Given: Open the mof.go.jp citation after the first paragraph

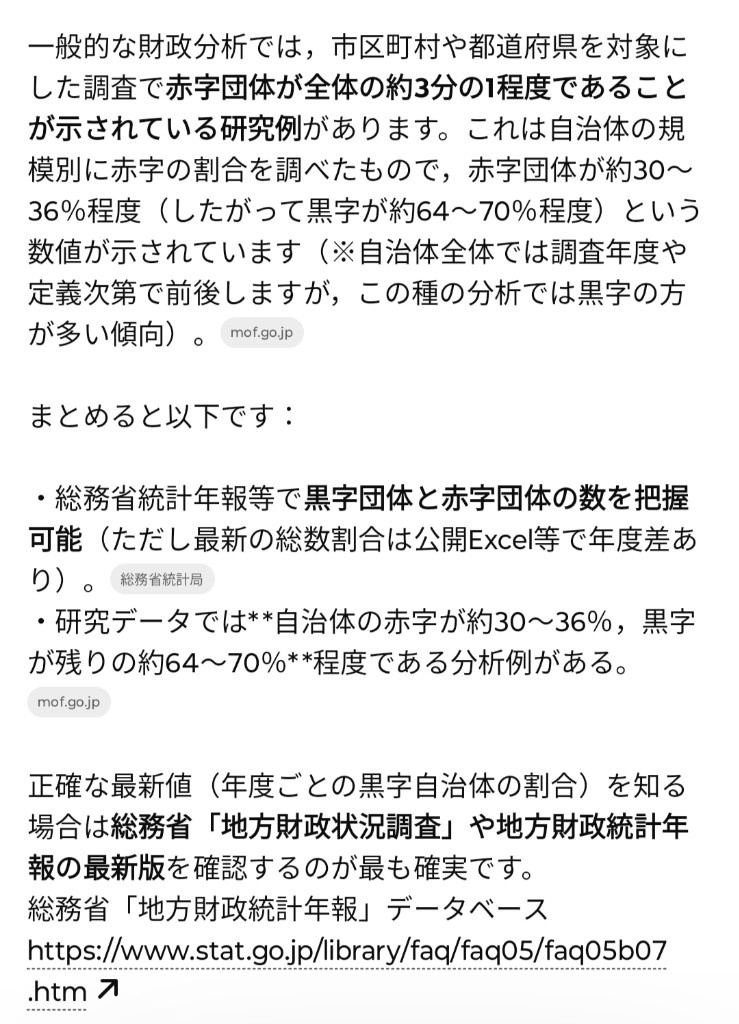Looking at the screenshot, I should tap(261, 333).
